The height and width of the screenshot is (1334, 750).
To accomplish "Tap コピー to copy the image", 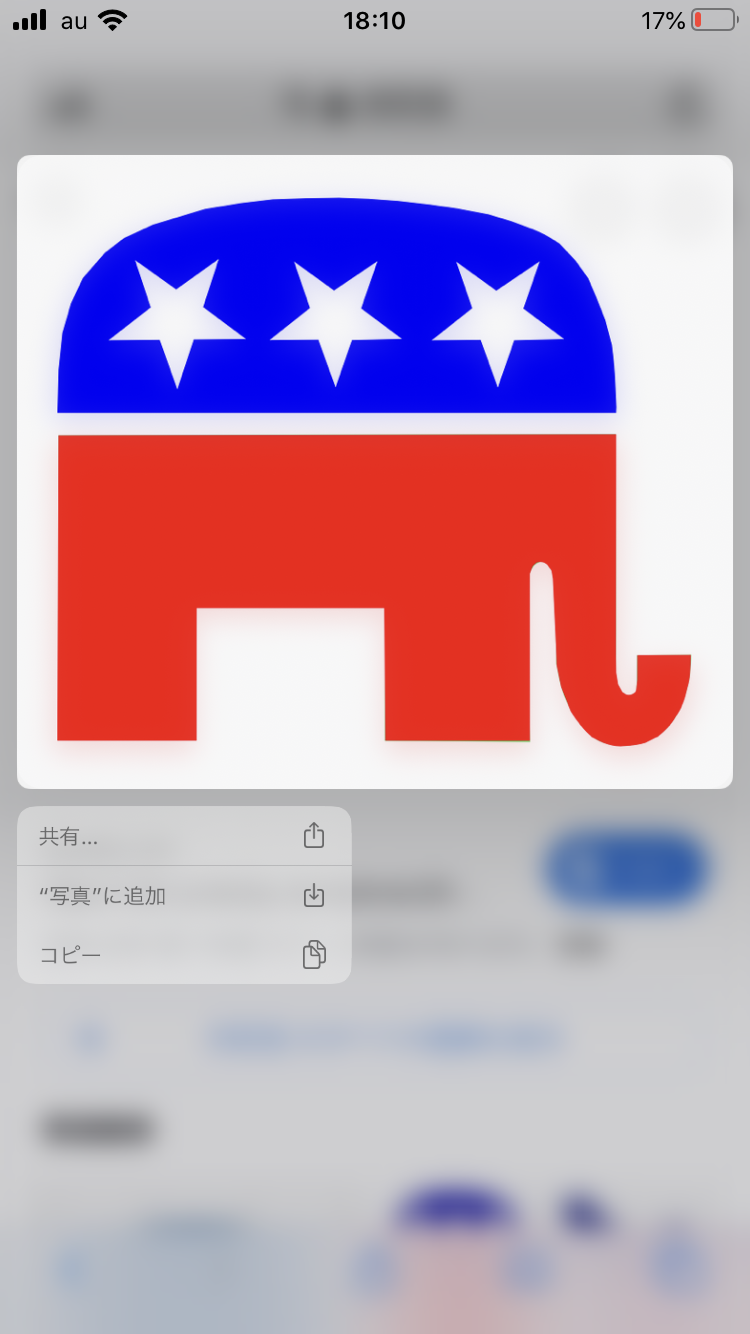I will [184, 955].
